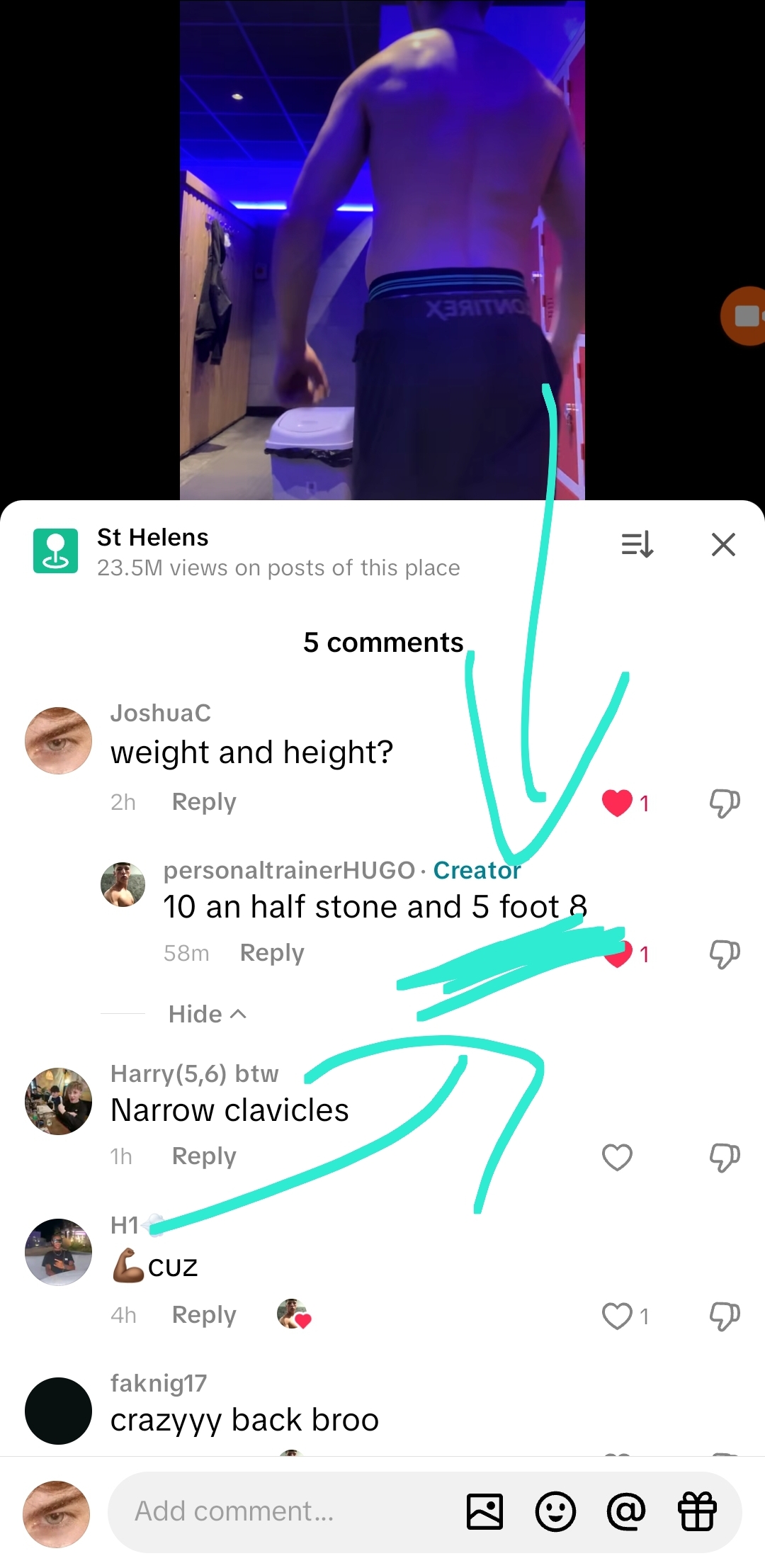Reply to the Narrow clavicles comment
The width and height of the screenshot is (765, 1568).
click(x=204, y=1156)
